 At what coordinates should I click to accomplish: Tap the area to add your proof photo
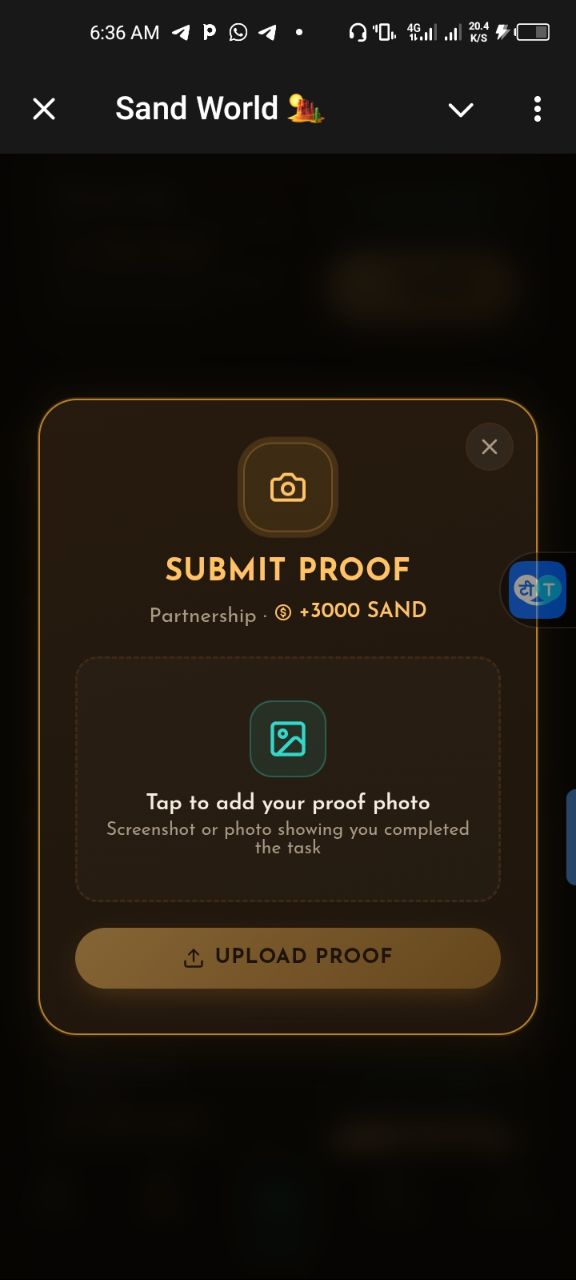(x=288, y=779)
